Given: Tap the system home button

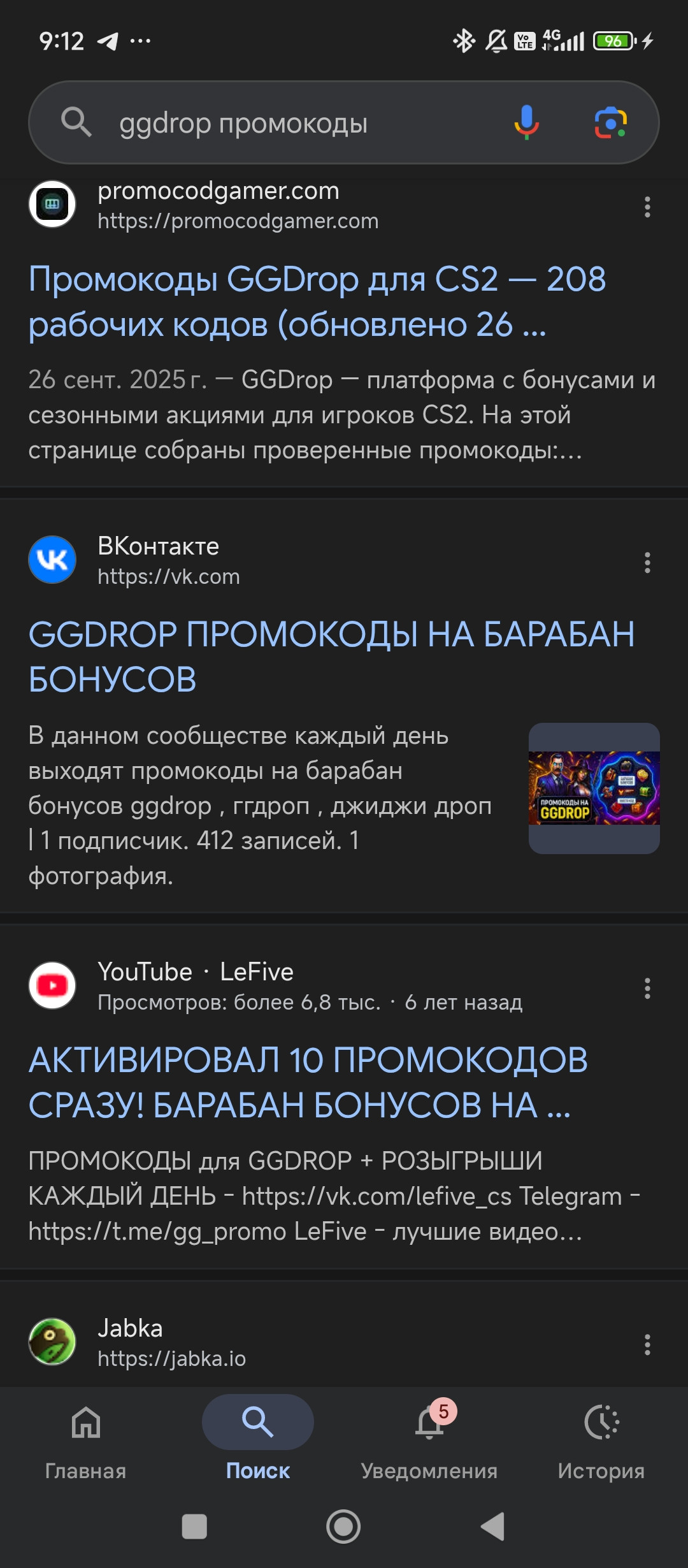Looking at the screenshot, I should click(343, 1527).
